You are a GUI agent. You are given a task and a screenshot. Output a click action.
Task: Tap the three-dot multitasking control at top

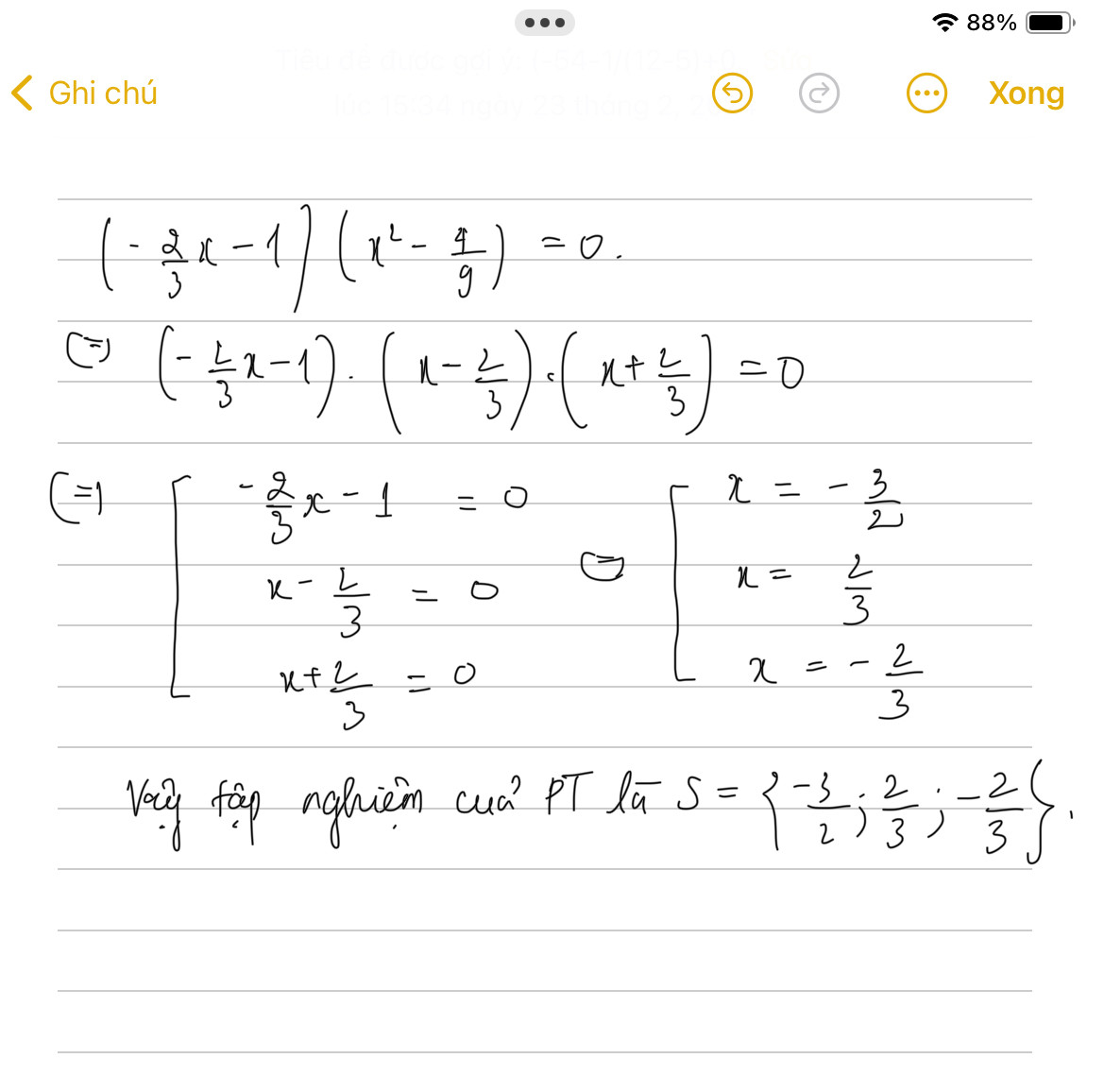click(545, 23)
